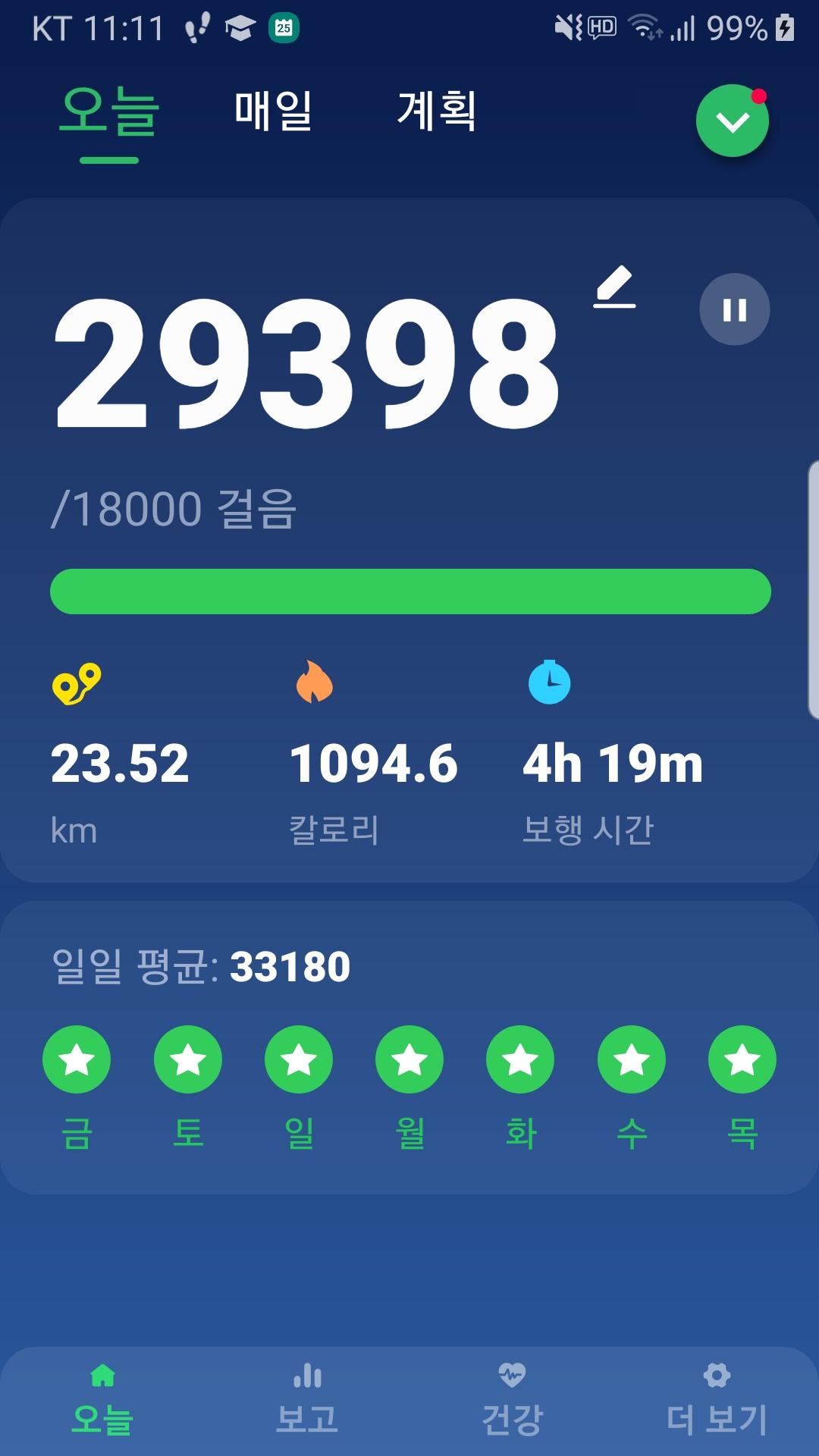Select the 오늘 top tab

click(109, 112)
